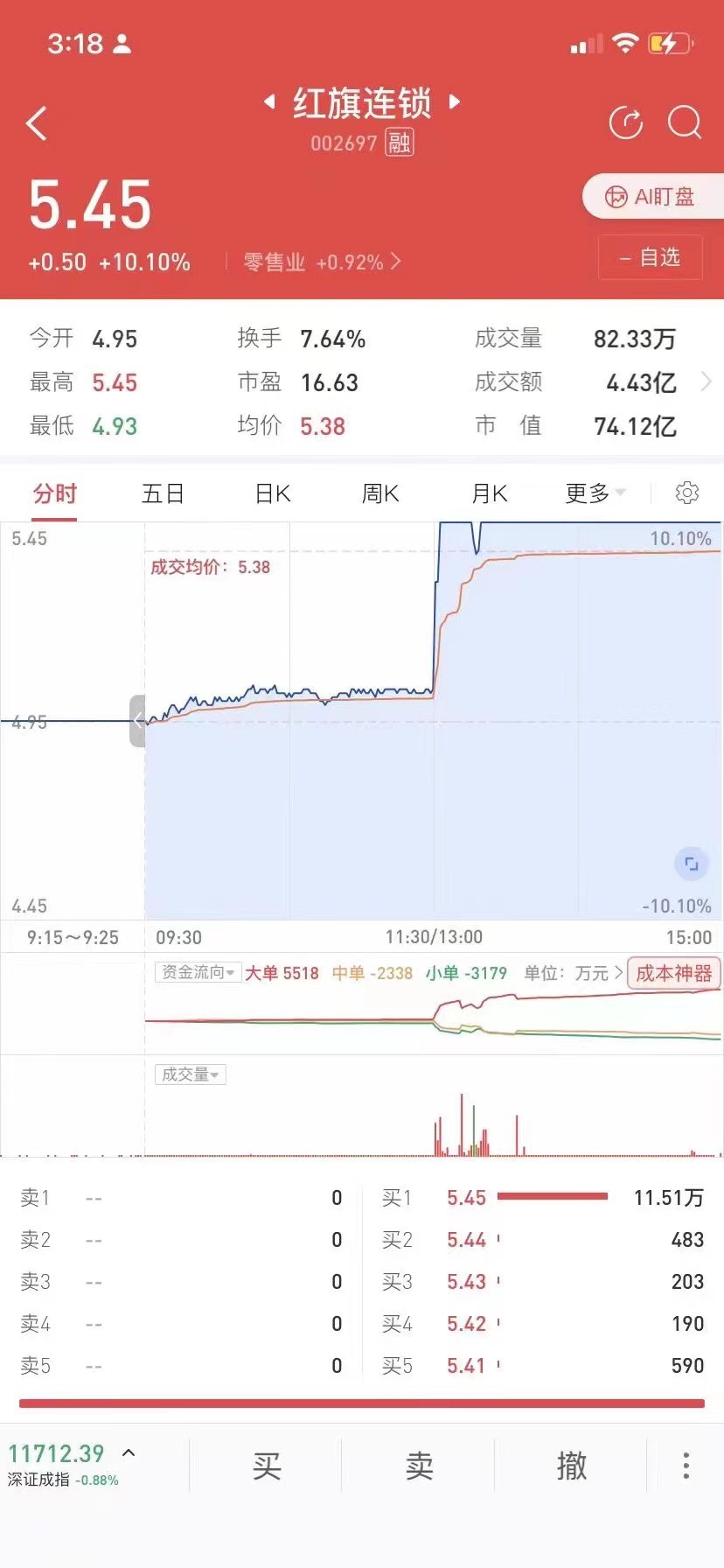Viewport: 724px width, 1568px height.
Task: Refresh the stock quote
Action: [x=626, y=122]
